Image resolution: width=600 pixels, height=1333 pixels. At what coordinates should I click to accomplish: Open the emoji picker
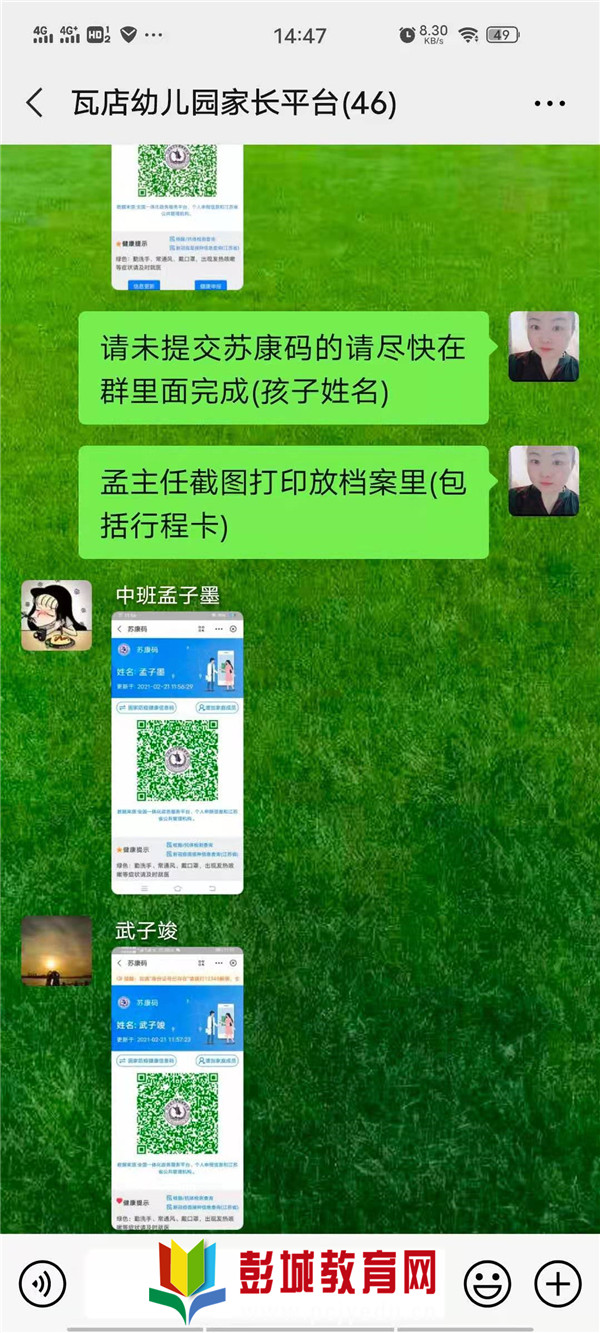pyautogui.click(x=487, y=1281)
